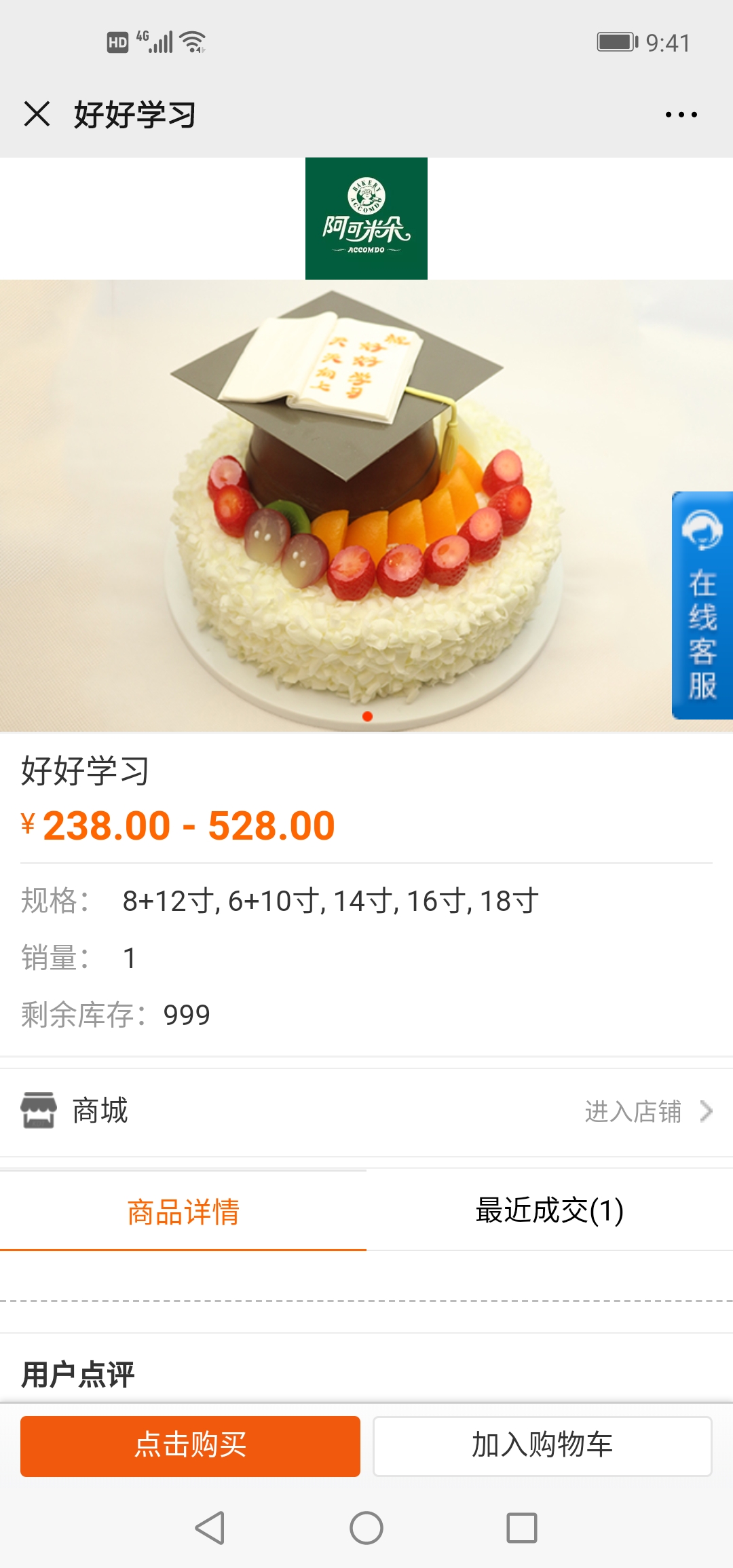The width and height of the screenshot is (733, 1568).
Task: Switch to the 商品详情 tab
Action: 183,1212
